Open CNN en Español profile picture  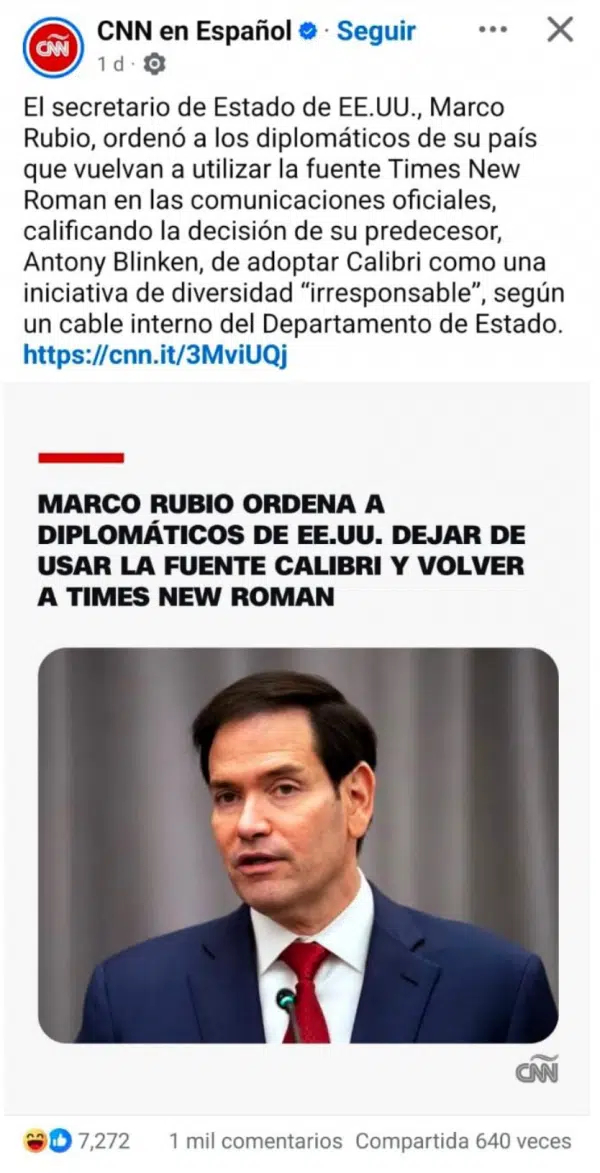click(53, 45)
